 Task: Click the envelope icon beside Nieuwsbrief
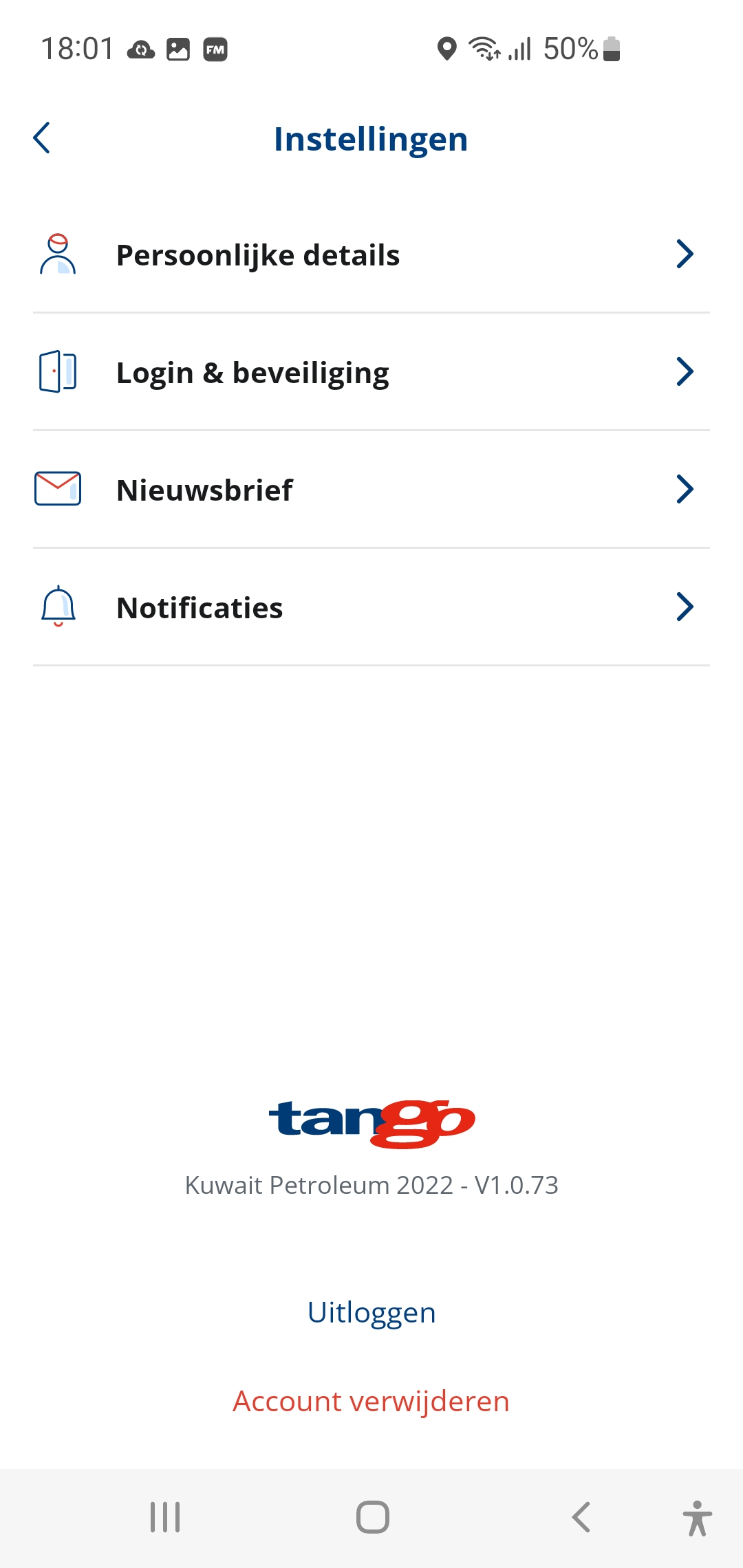click(x=58, y=489)
